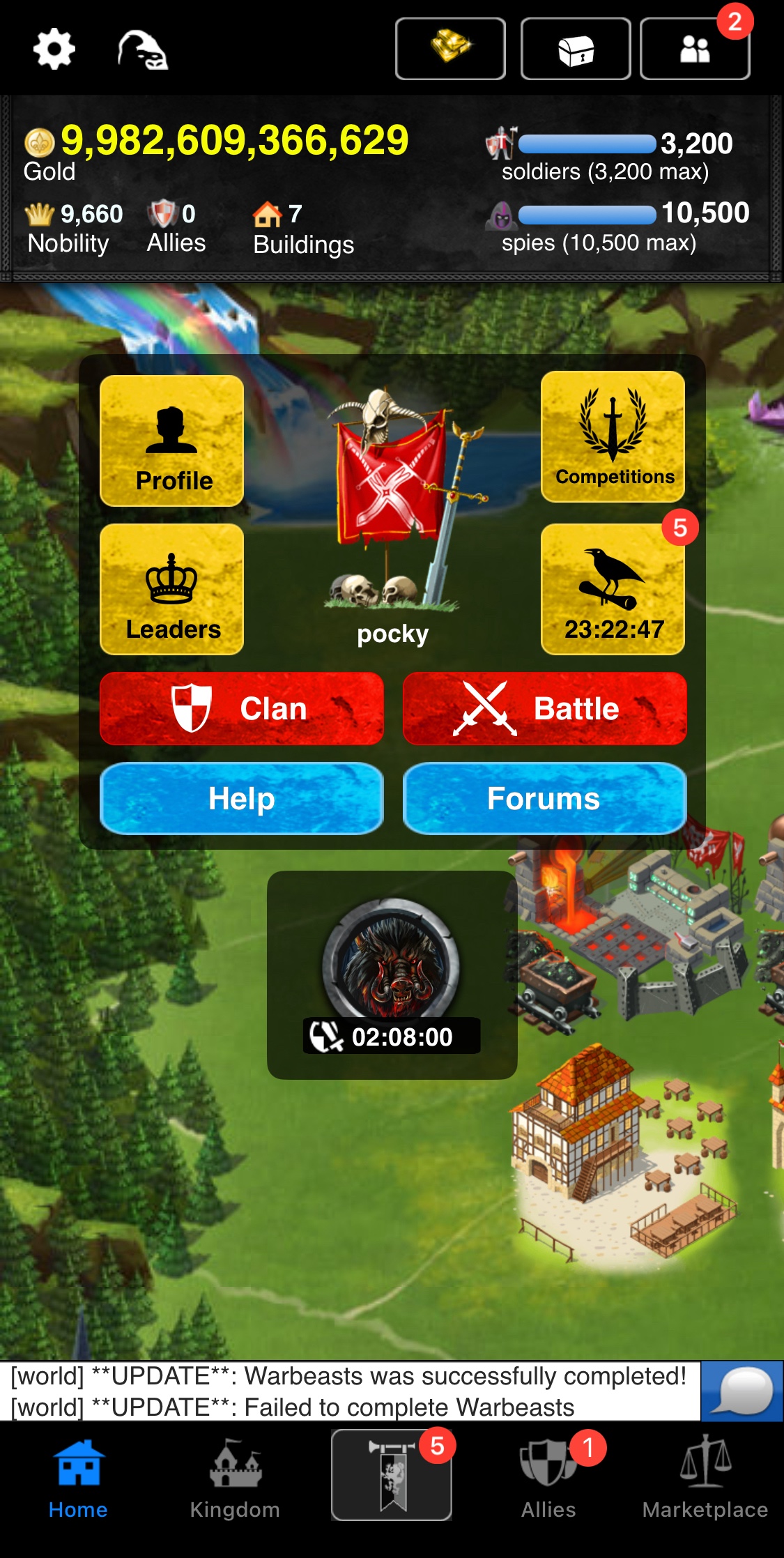Open Profile
Image resolution: width=784 pixels, height=1558 pixels.
click(x=172, y=441)
